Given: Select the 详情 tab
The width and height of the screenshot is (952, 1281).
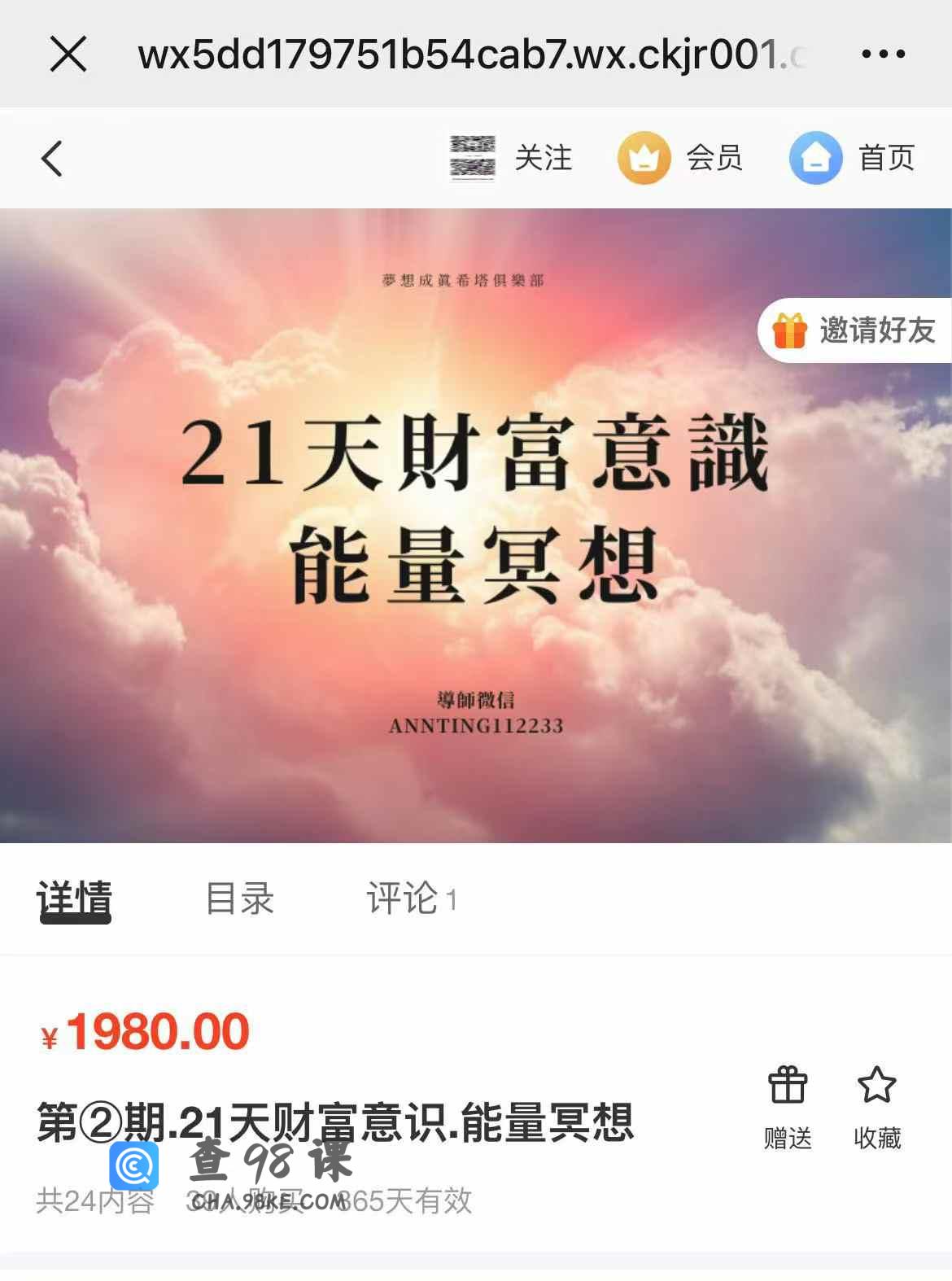Looking at the screenshot, I should coord(75,898).
